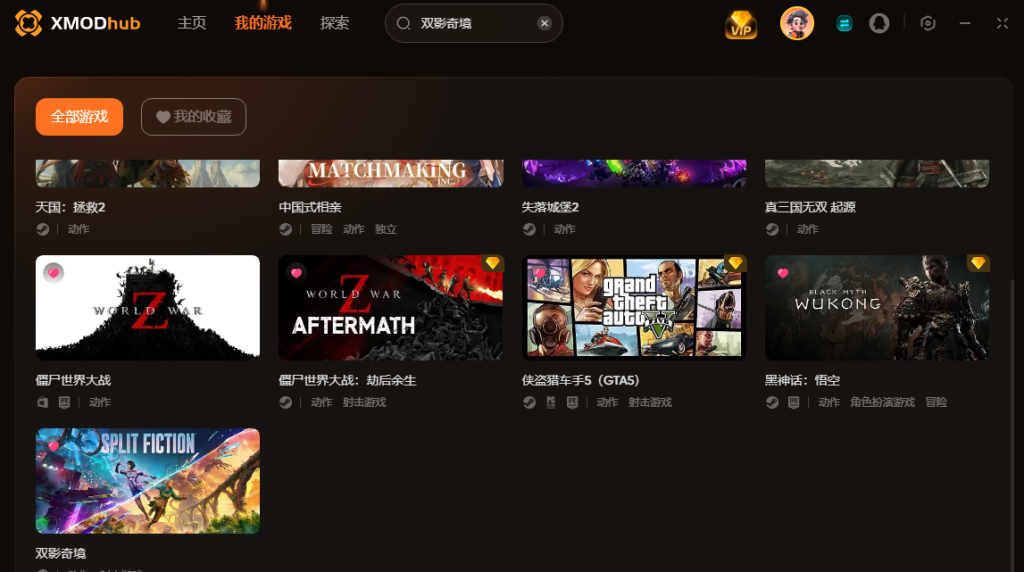Open the settings gear icon
The height and width of the screenshot is (572, 1024).
click(928, 23)
